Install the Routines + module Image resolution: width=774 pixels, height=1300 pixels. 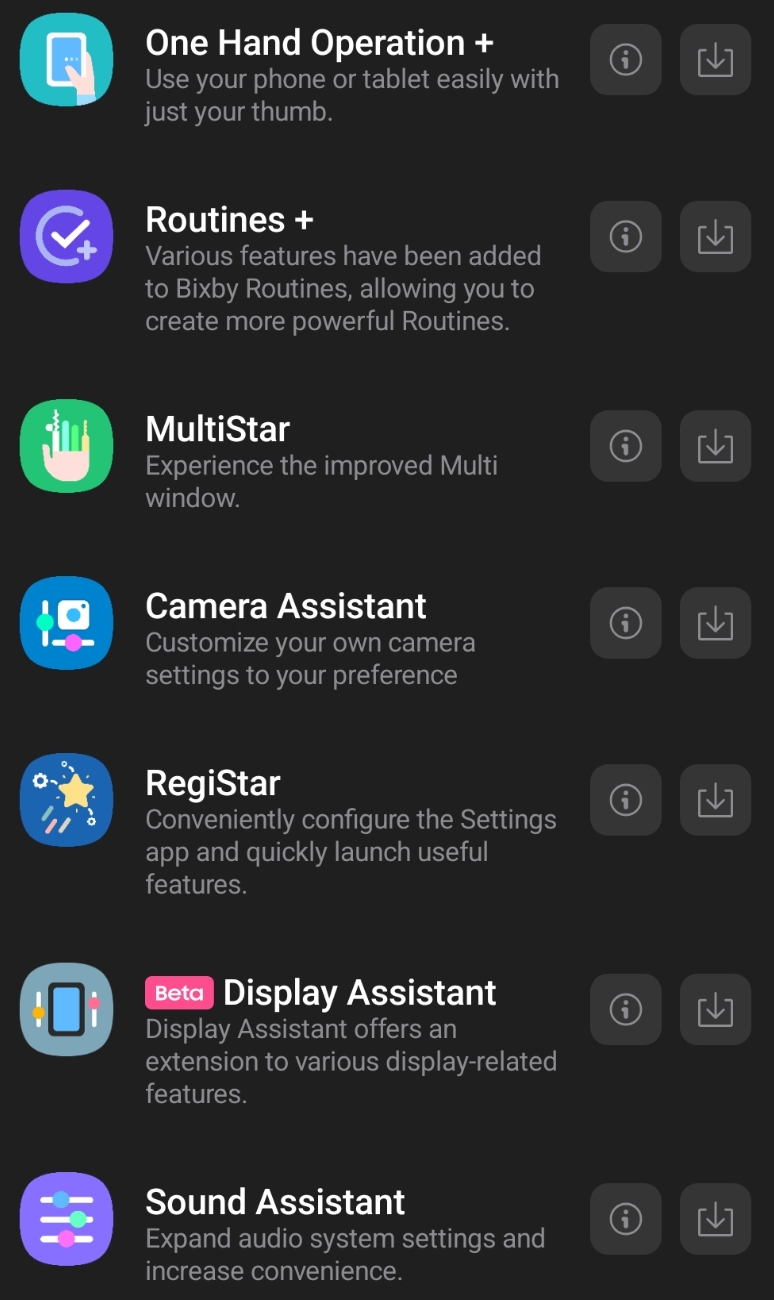[715, 237]
